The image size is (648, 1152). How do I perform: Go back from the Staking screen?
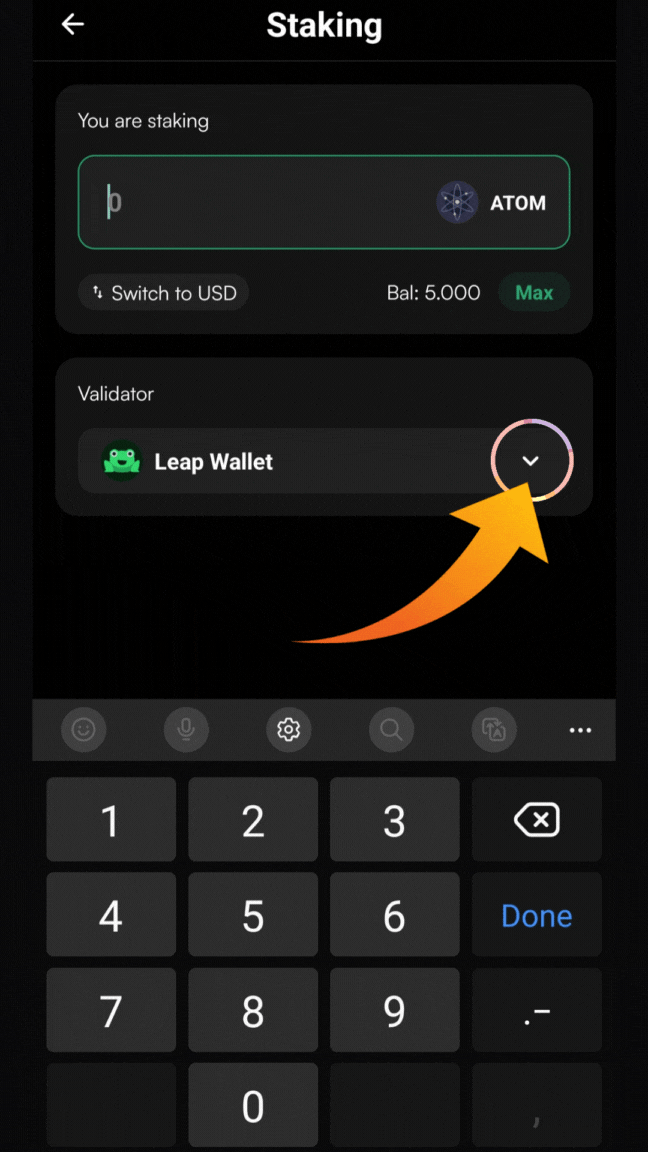73,25
